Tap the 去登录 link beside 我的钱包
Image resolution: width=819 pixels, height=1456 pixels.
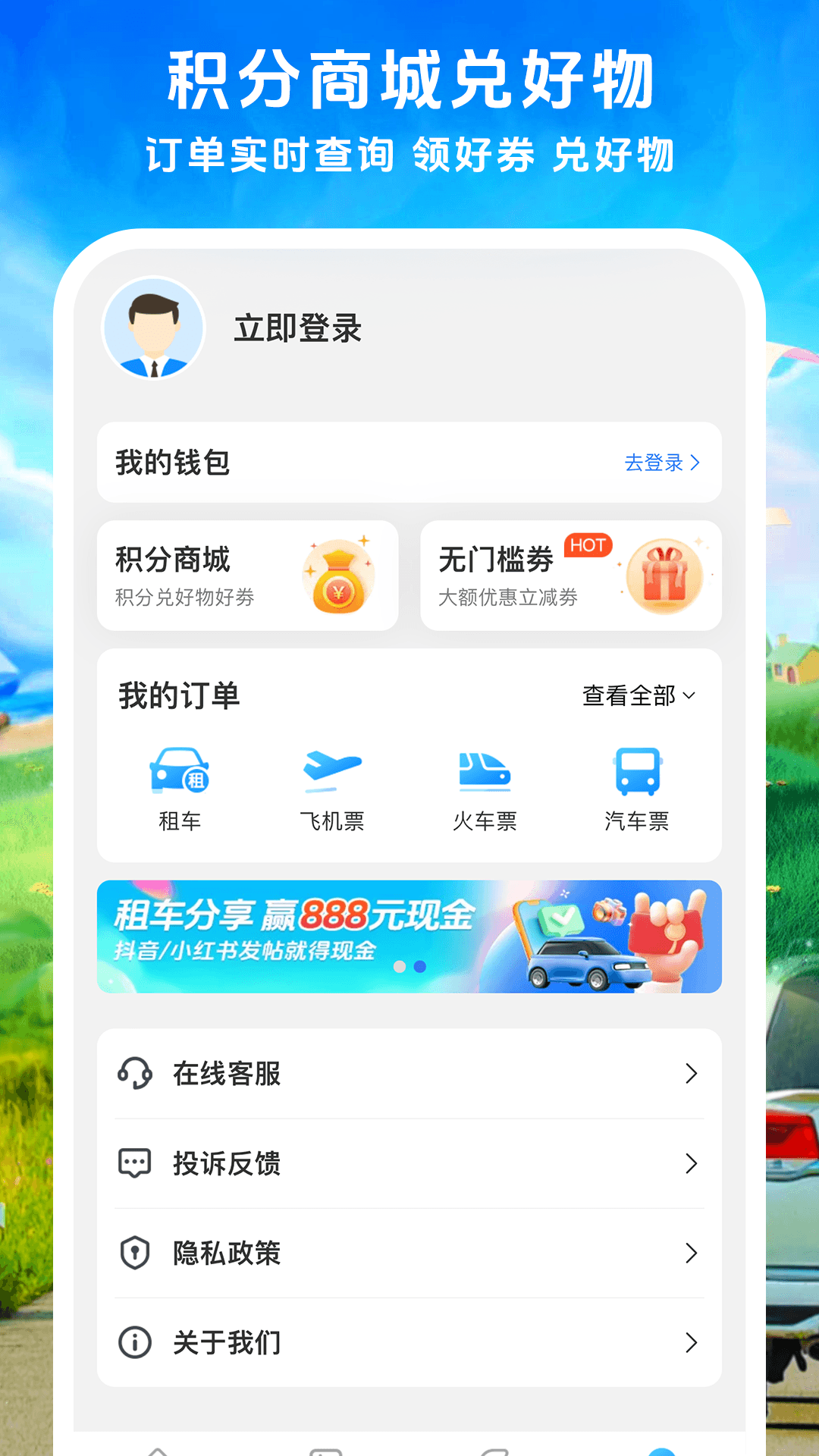tap(659, 463)
